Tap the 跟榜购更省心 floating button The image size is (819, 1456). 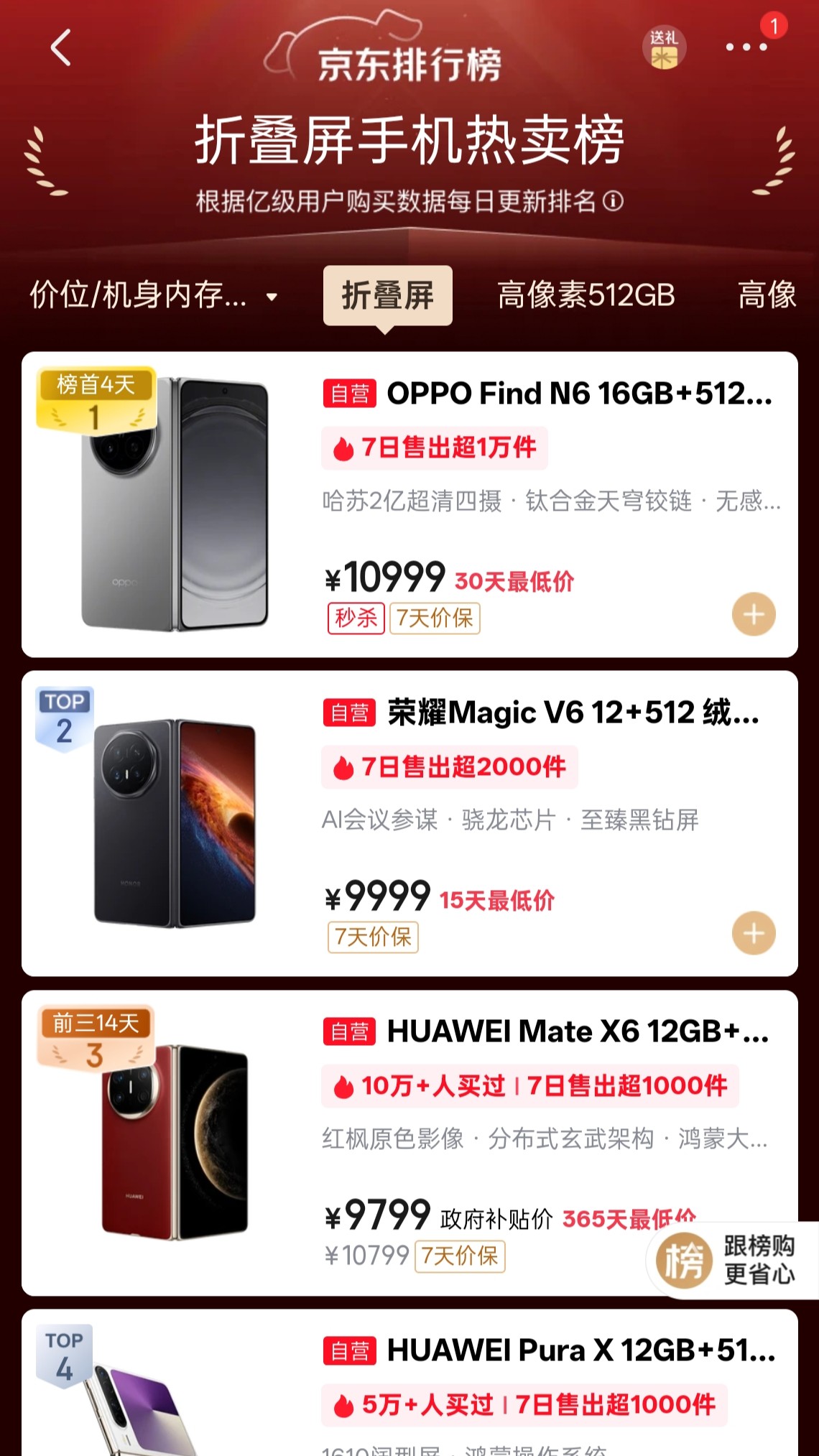pos(733,1260)
